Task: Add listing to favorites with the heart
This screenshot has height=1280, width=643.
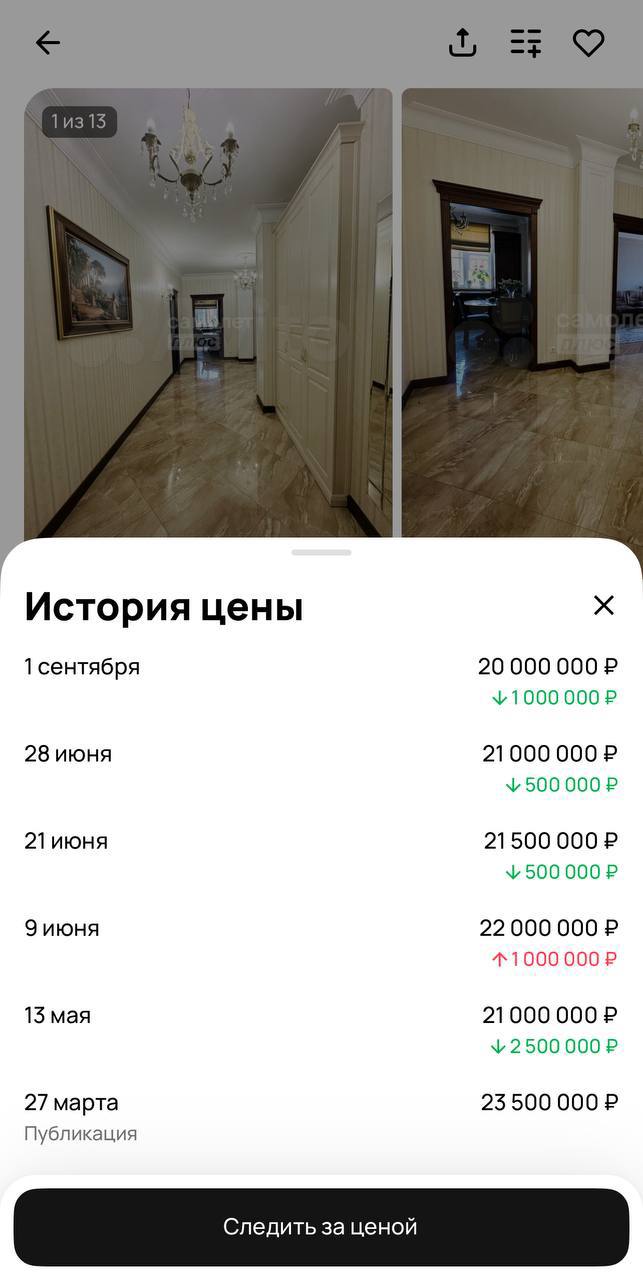Action: pyautogui.click(x=588, y=42)
